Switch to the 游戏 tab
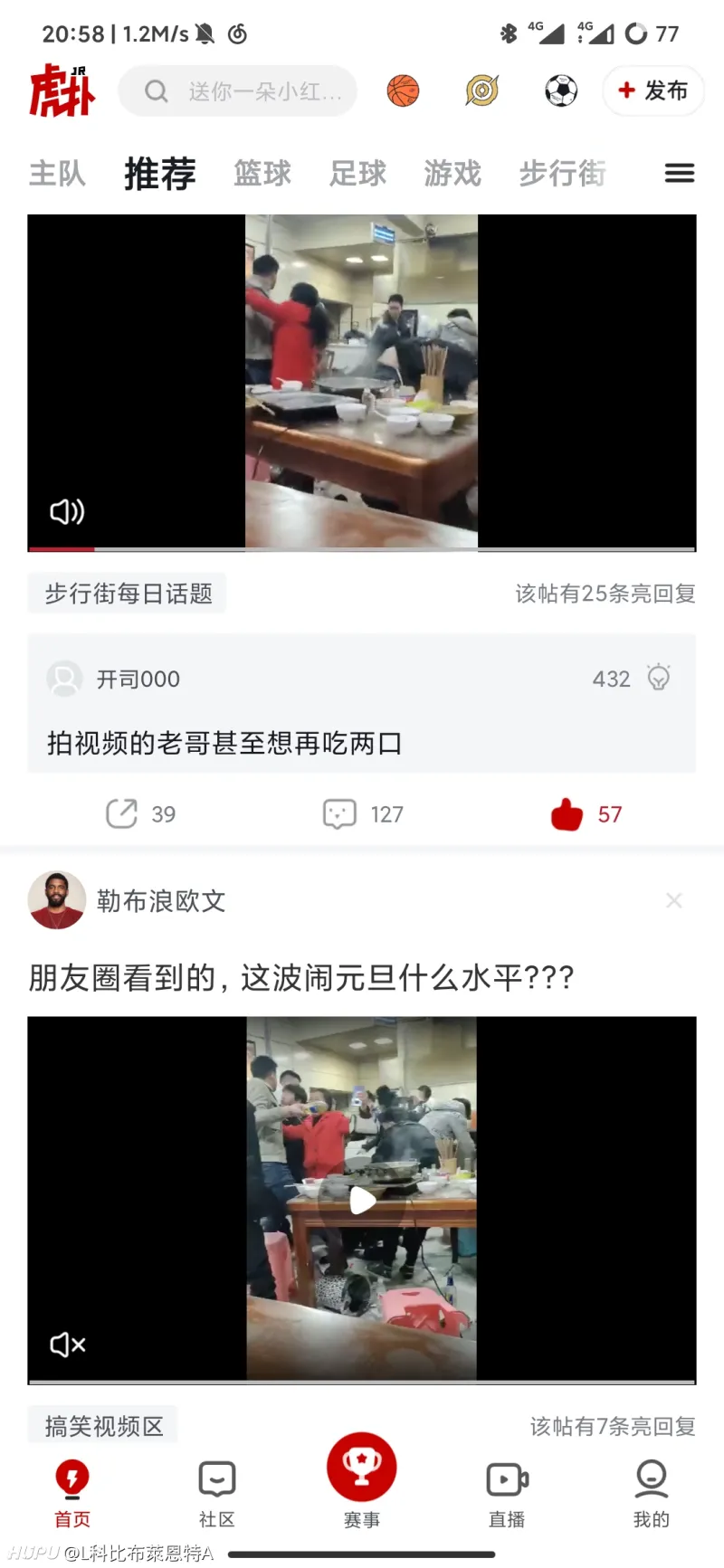 452,173
